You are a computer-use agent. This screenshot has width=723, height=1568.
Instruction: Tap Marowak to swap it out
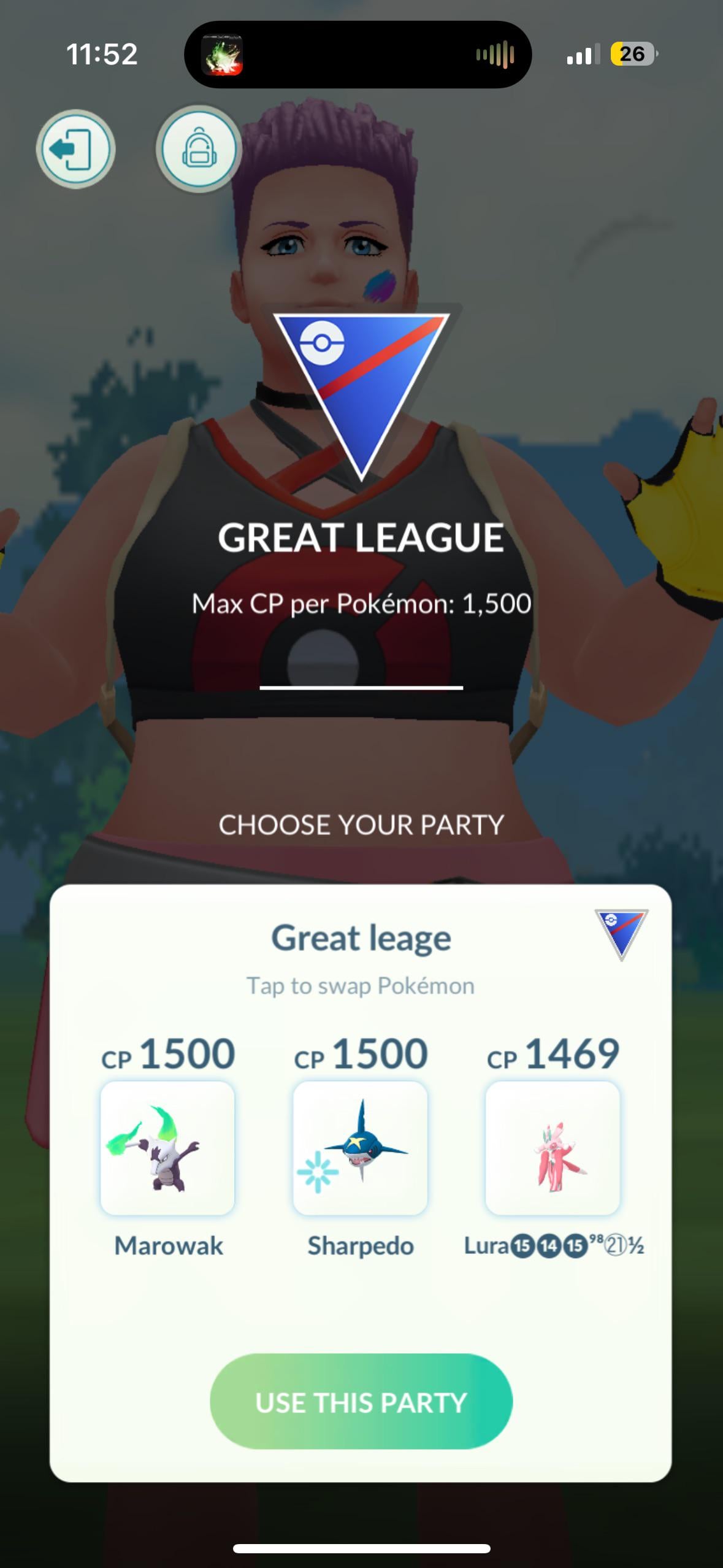(167, 1148)
